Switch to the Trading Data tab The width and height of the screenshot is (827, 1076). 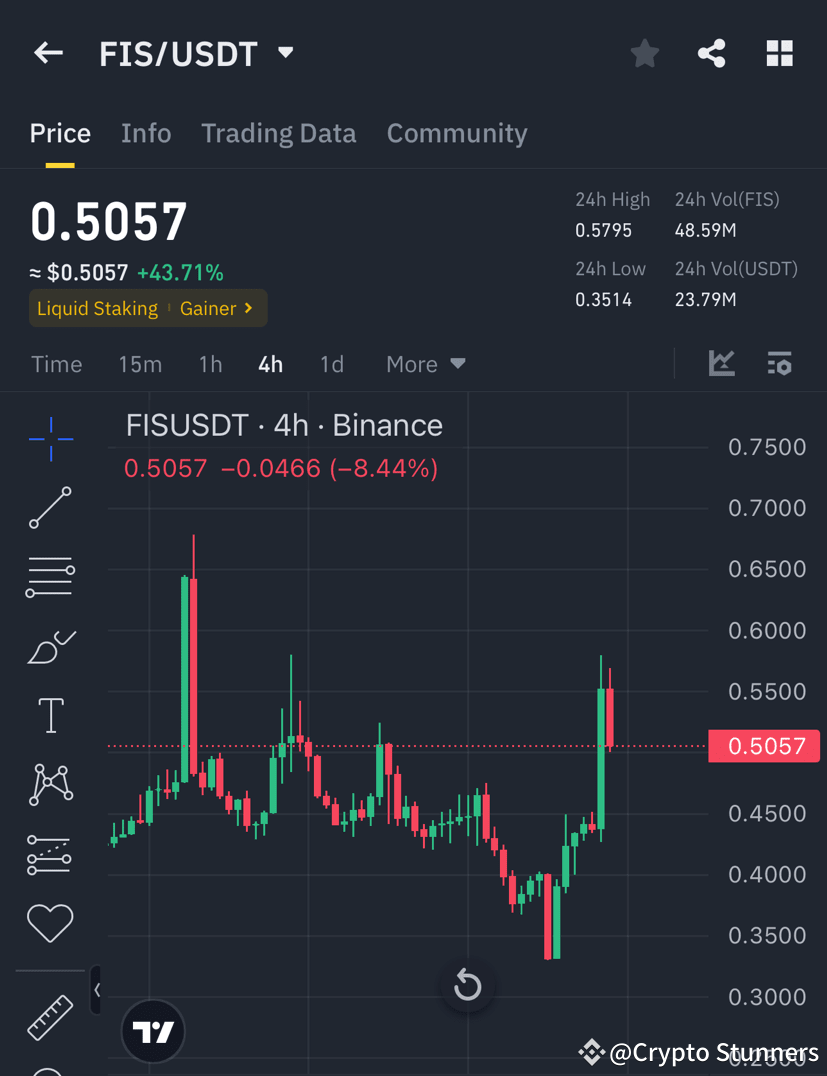coord(278,132)
